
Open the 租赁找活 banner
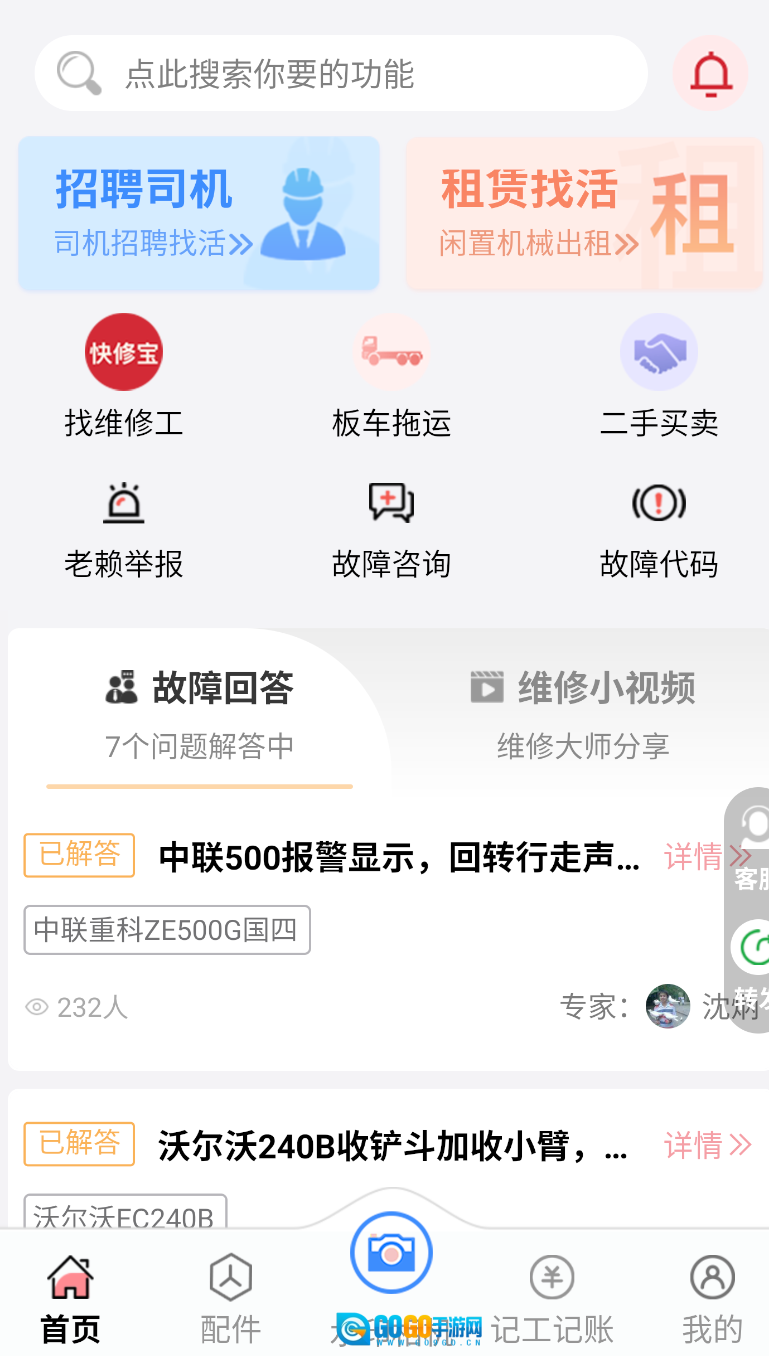(583, 214)
